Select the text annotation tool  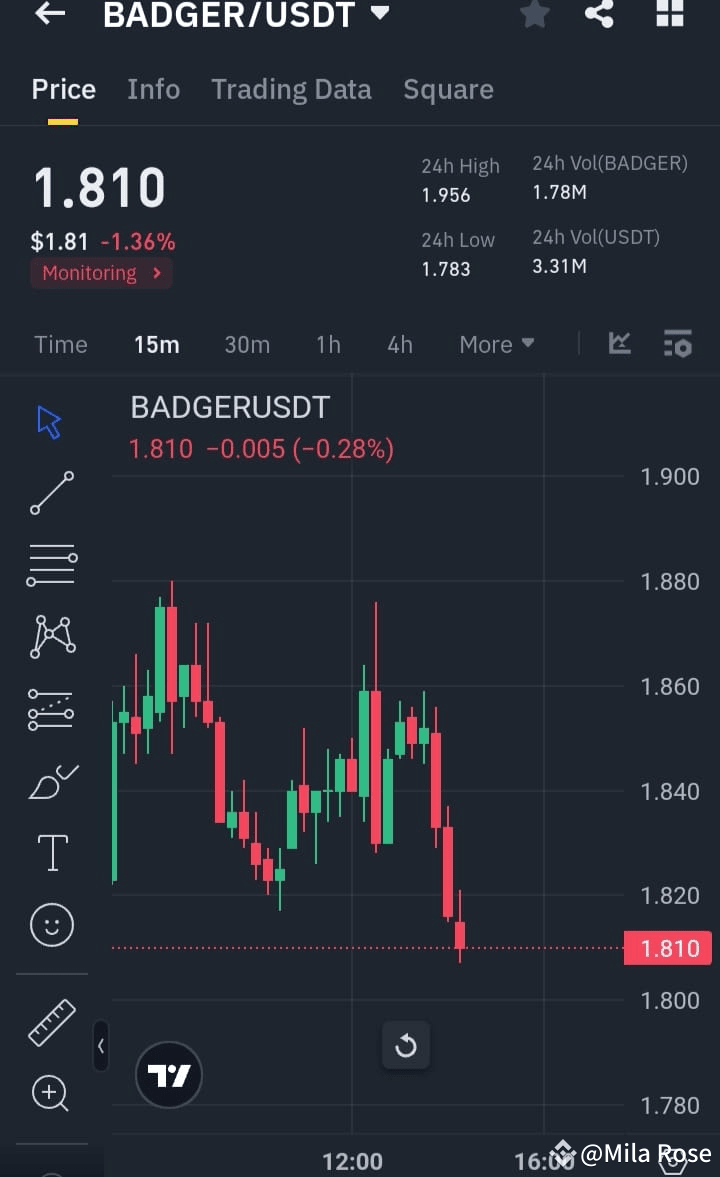point(50,852)
